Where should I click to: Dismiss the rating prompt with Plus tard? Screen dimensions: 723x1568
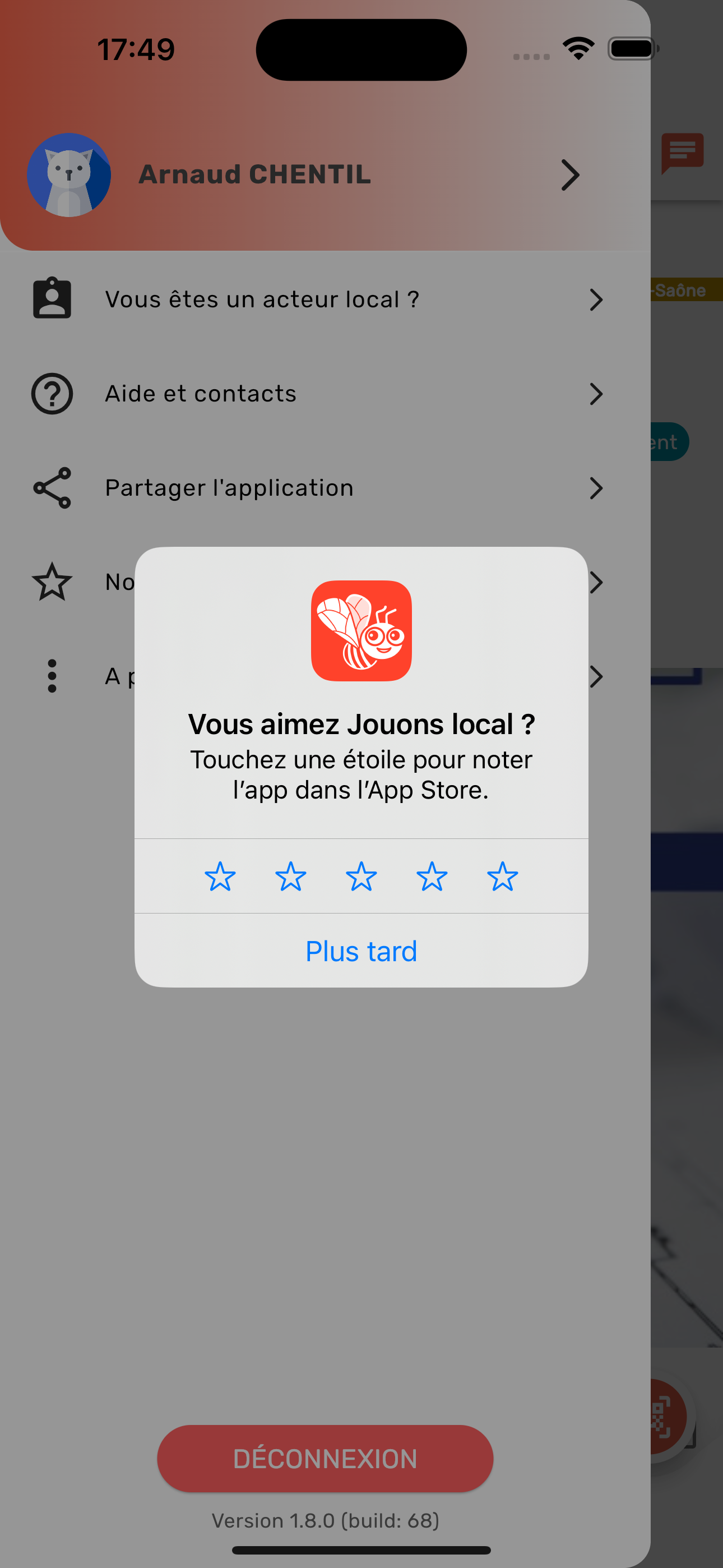click(361, 951)
